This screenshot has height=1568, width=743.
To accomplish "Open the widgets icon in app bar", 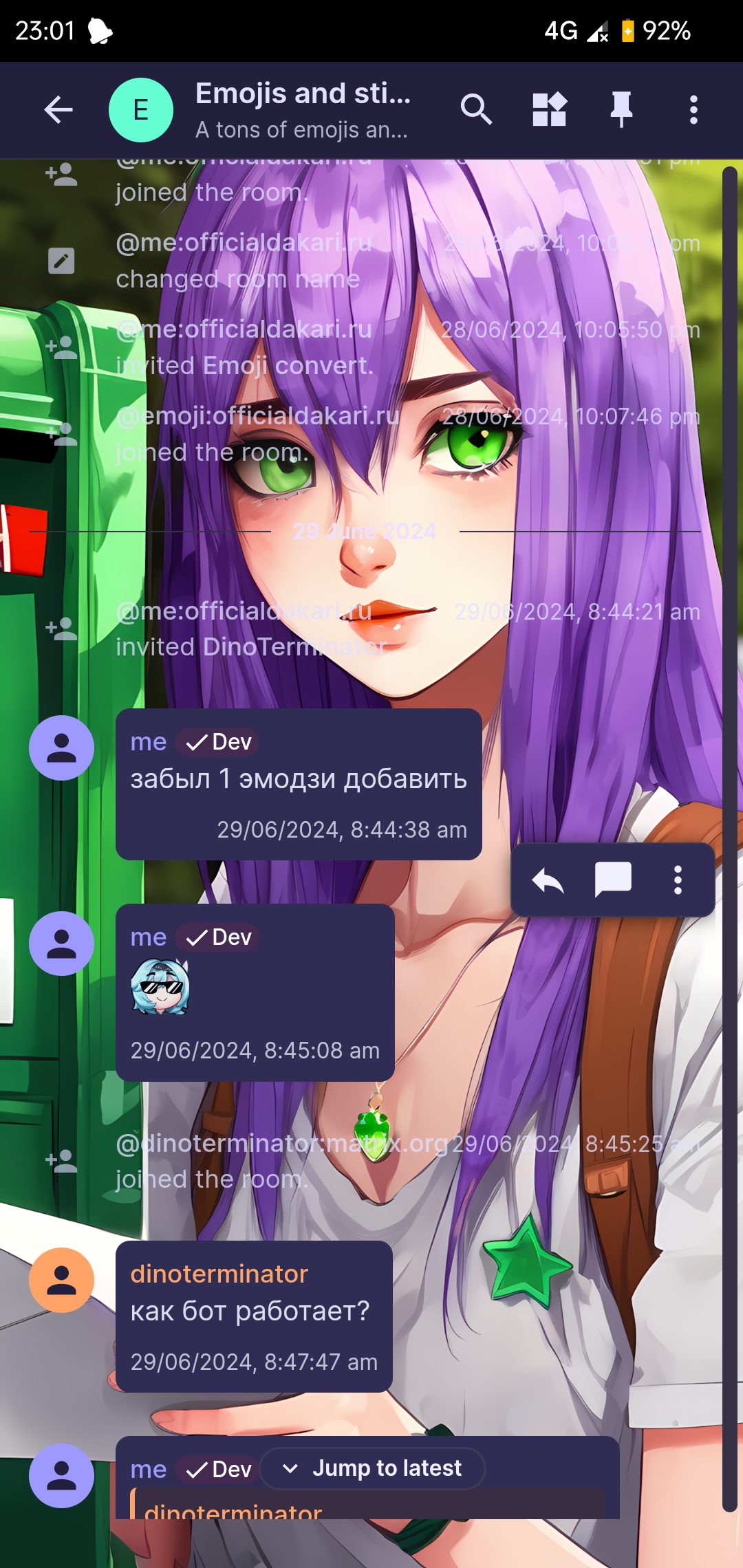I will (x=549, y=110).
